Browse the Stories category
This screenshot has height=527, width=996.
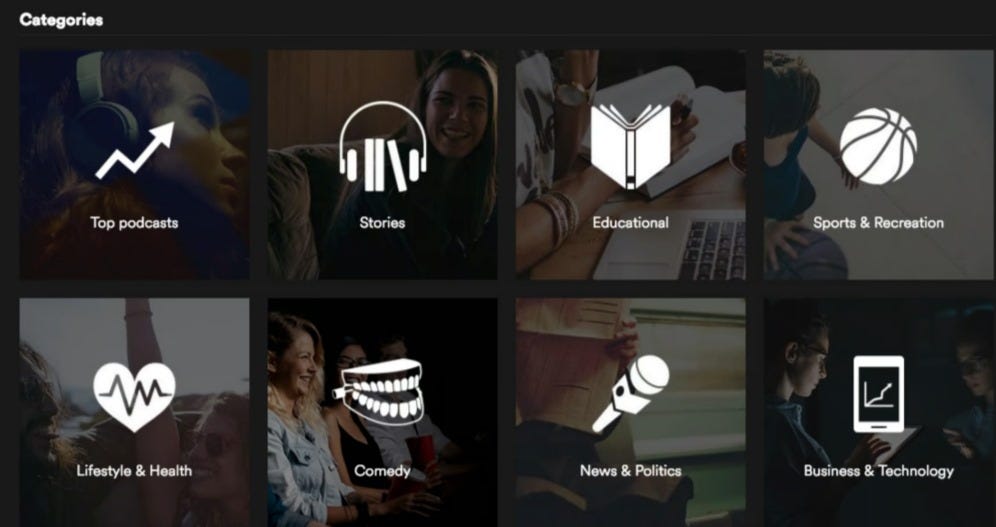(x=382, y=165)
